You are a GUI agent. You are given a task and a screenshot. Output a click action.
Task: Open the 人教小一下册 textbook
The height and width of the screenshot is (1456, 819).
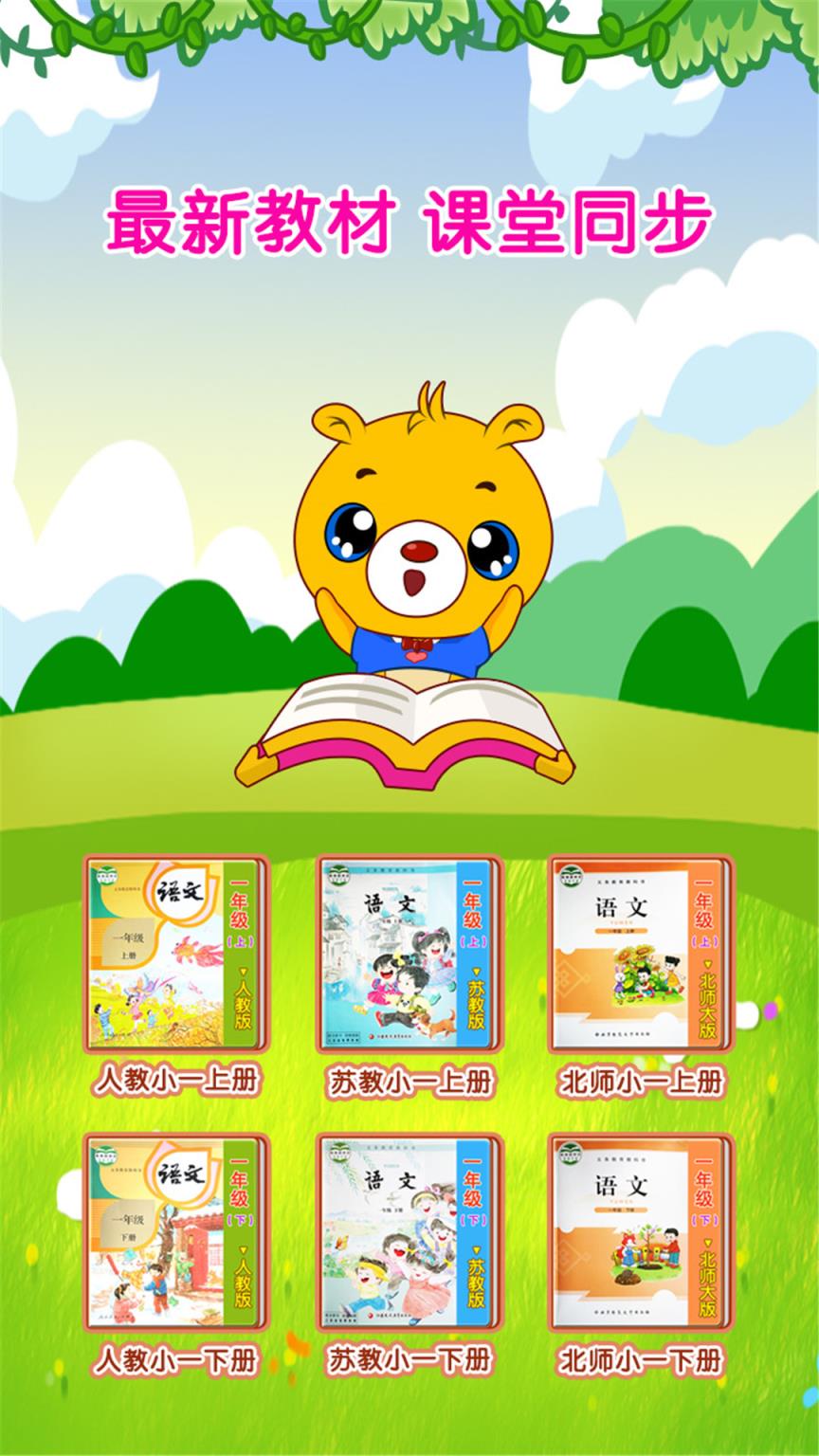176,1232
